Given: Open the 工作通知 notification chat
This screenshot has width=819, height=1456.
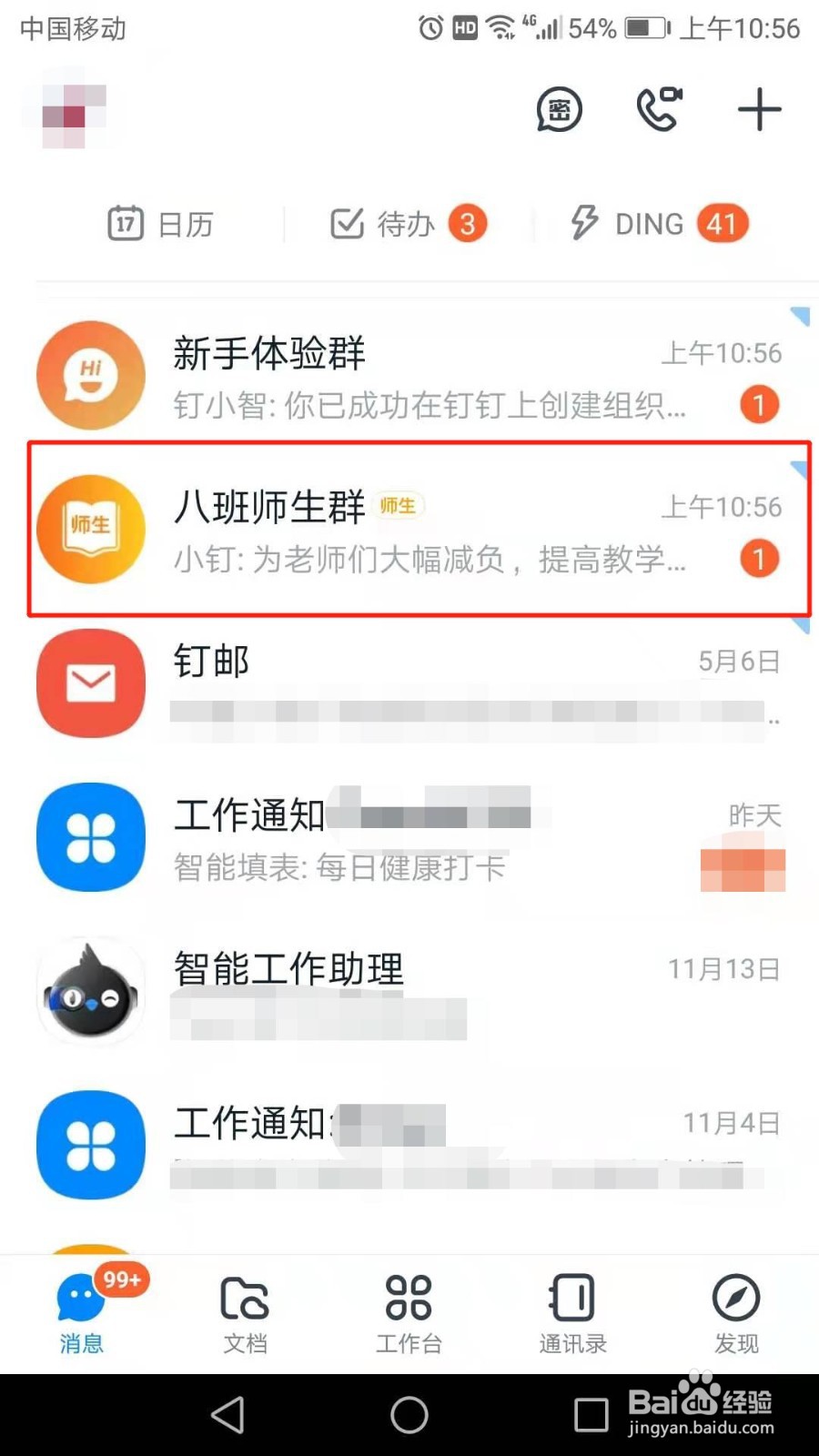Looking at the screenshot, I should [409, 837].
